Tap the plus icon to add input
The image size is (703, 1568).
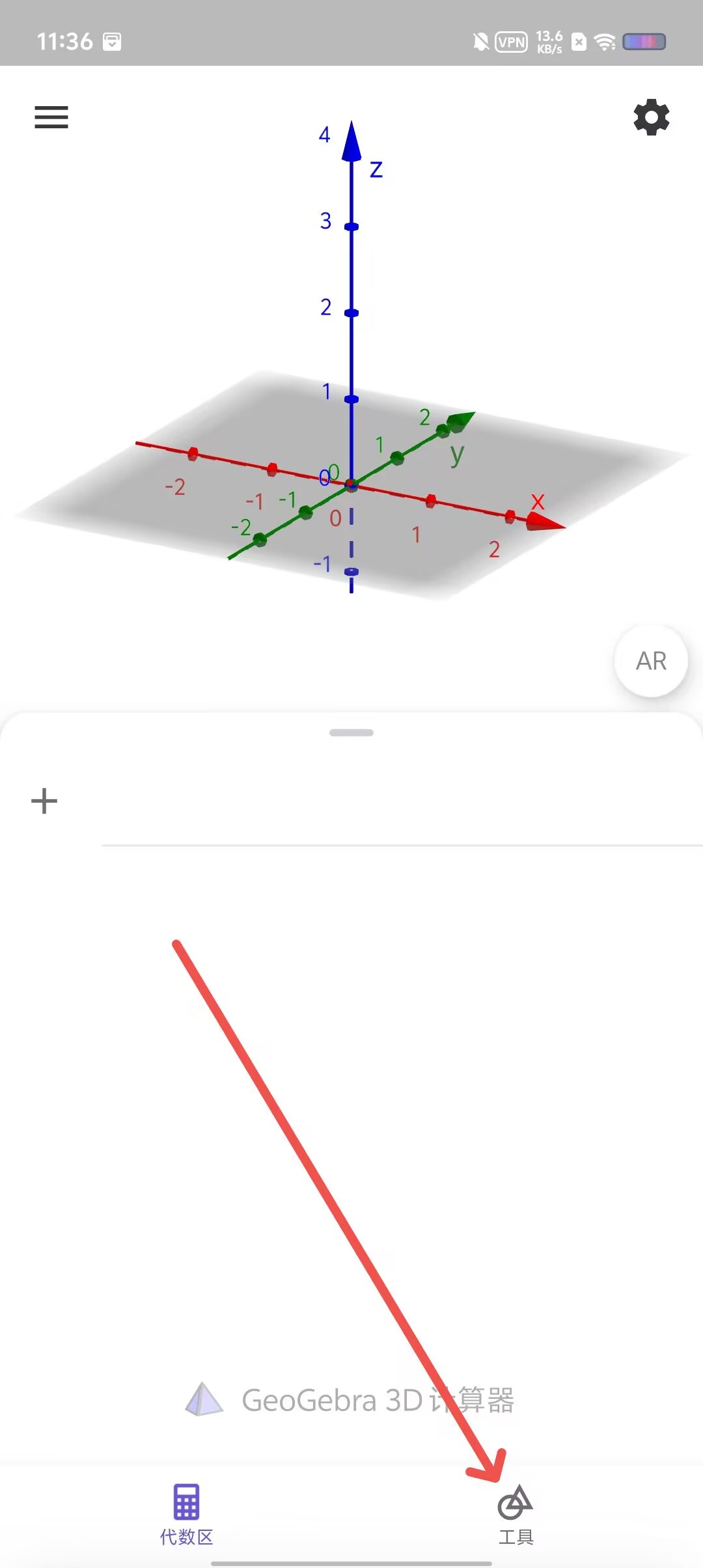[44, 801]
